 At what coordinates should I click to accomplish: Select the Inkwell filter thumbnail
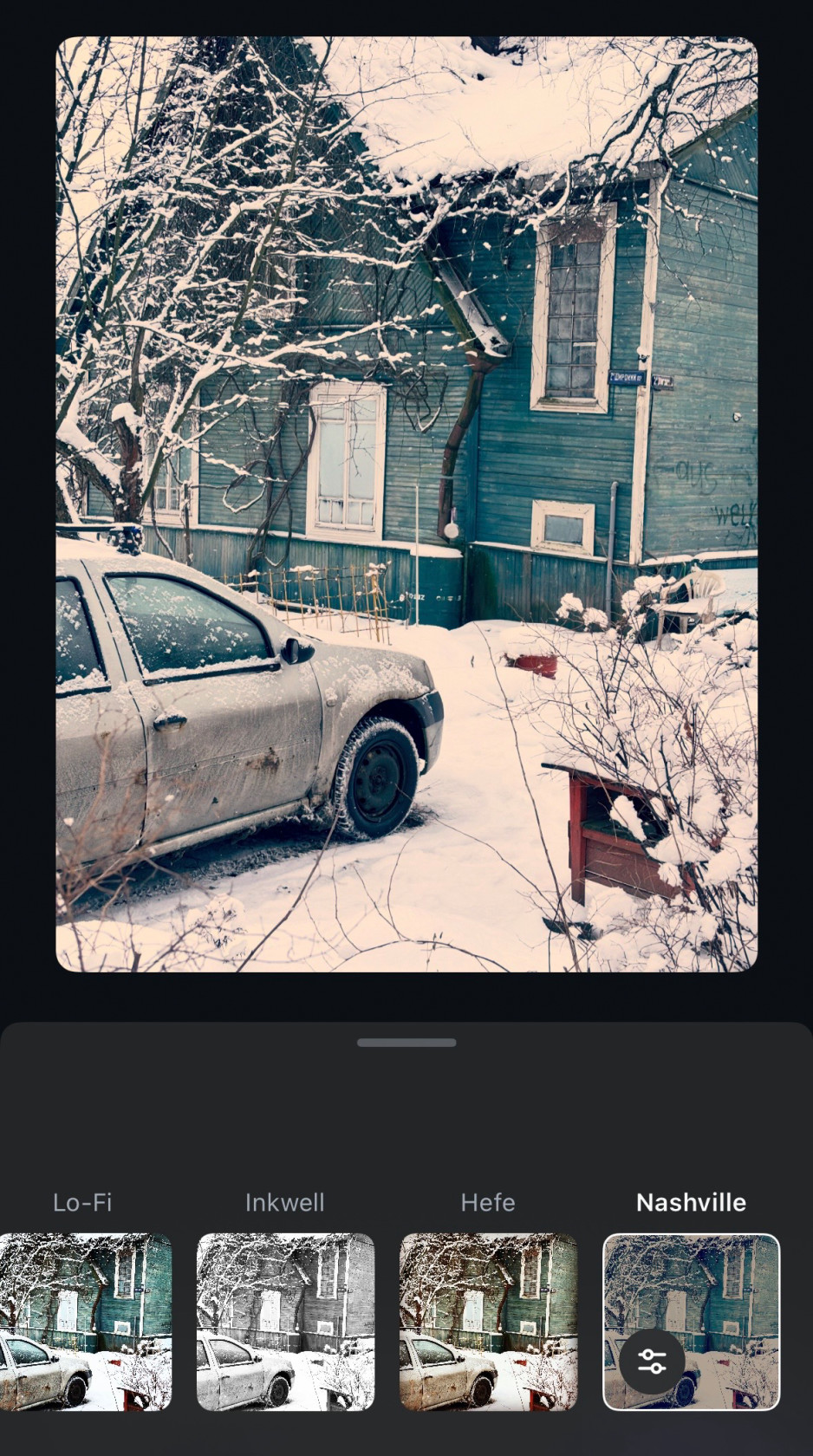285,1321
